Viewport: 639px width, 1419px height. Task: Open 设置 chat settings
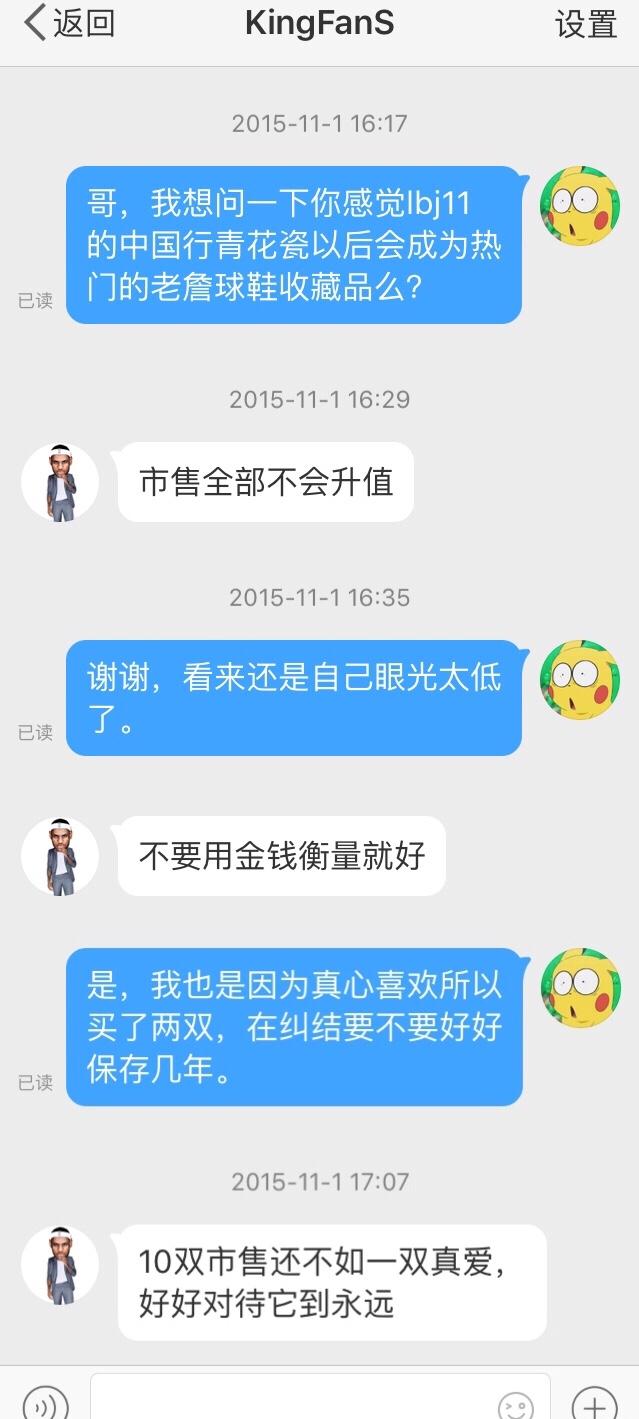[x=586, y=24]
